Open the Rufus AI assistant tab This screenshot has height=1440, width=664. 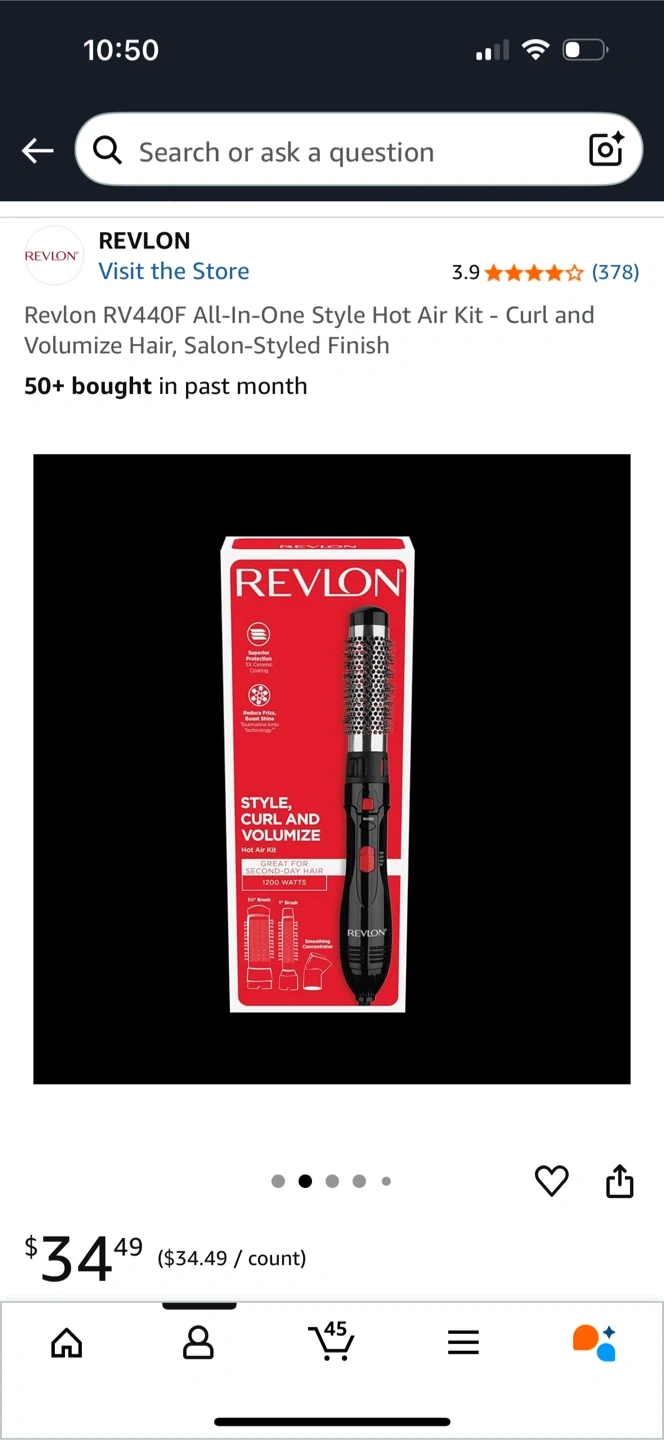[x=594, y=1343]
